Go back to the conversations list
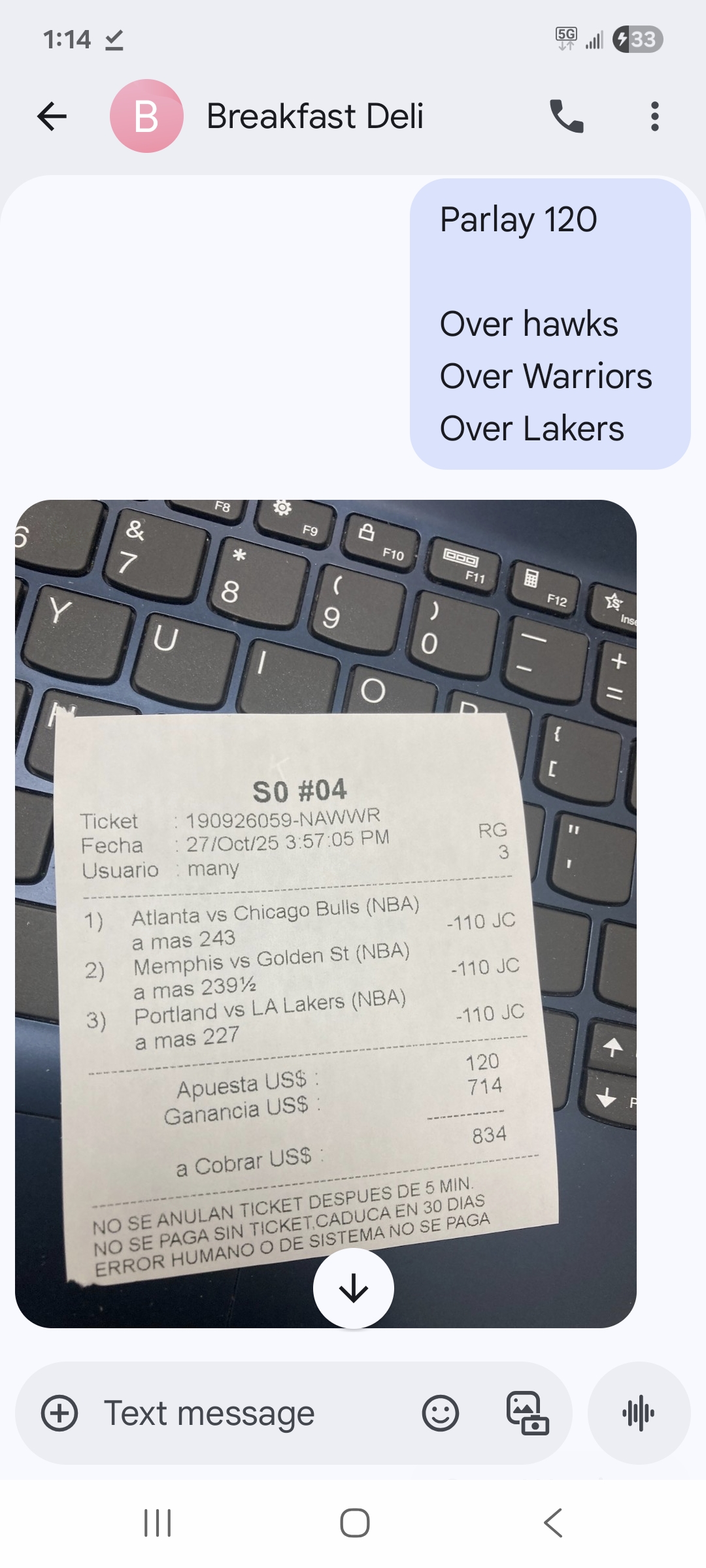The width and height of the screenshot is (706, 1568). (52, 117)
